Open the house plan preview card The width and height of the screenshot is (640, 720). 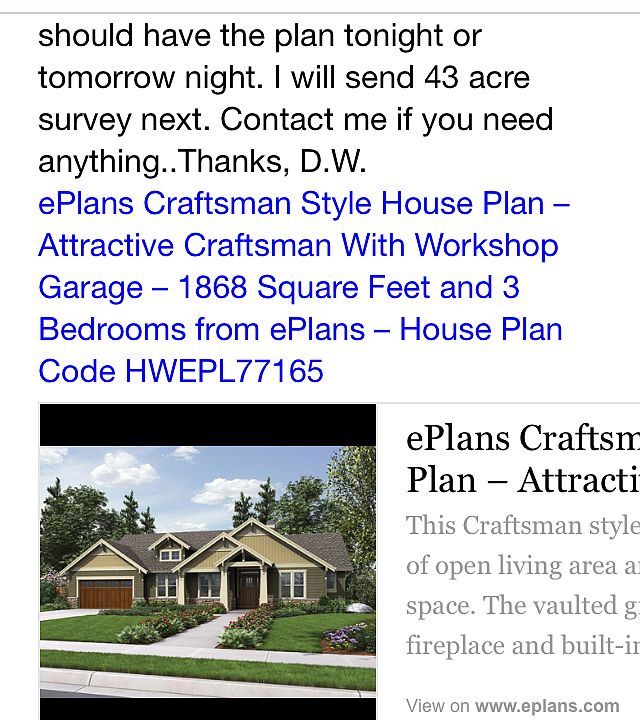click(208, 560)
